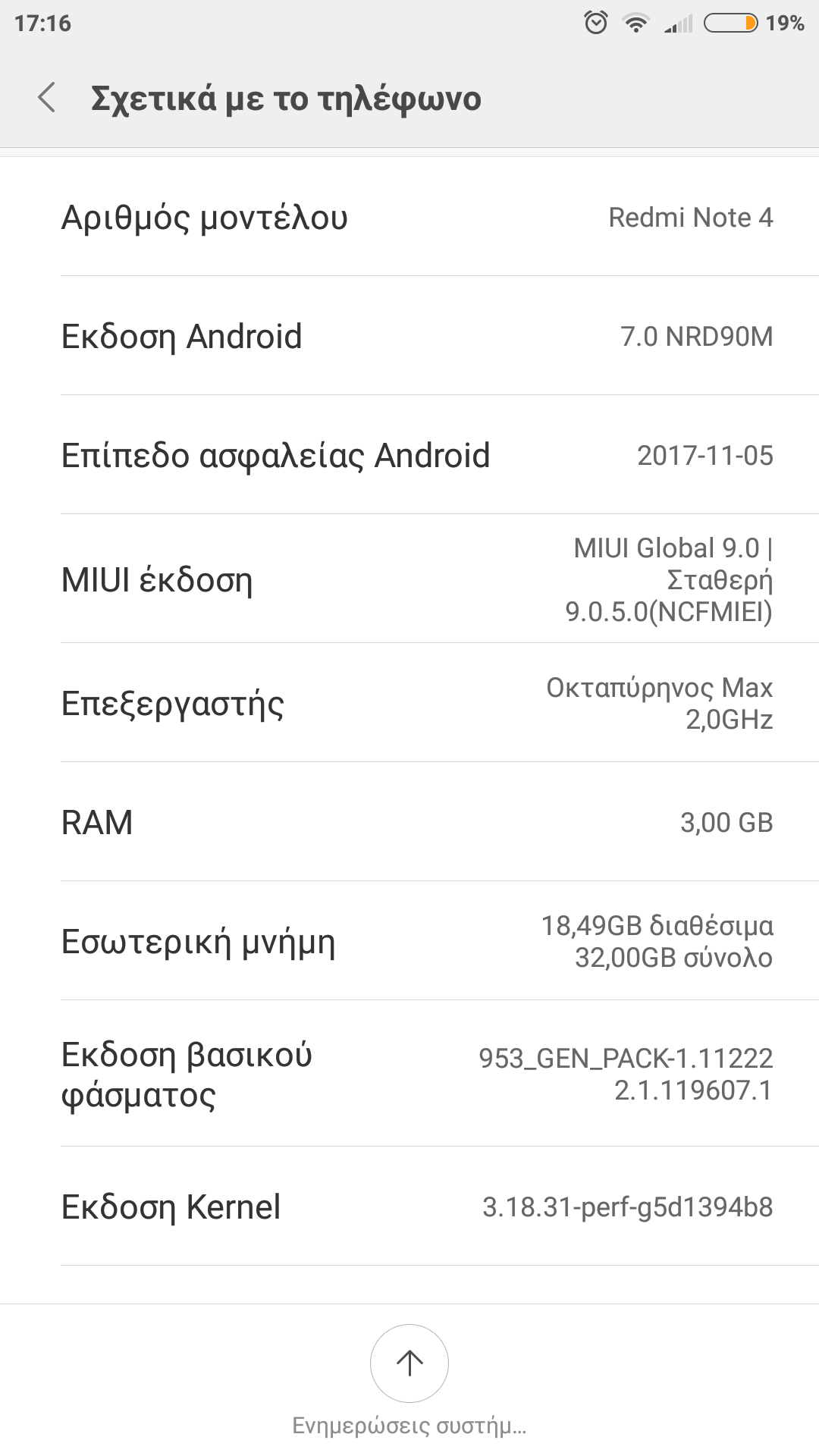
Task: Tap the Επεξεργαστής row
Action: pyautogui.click(x=409, y=703)
